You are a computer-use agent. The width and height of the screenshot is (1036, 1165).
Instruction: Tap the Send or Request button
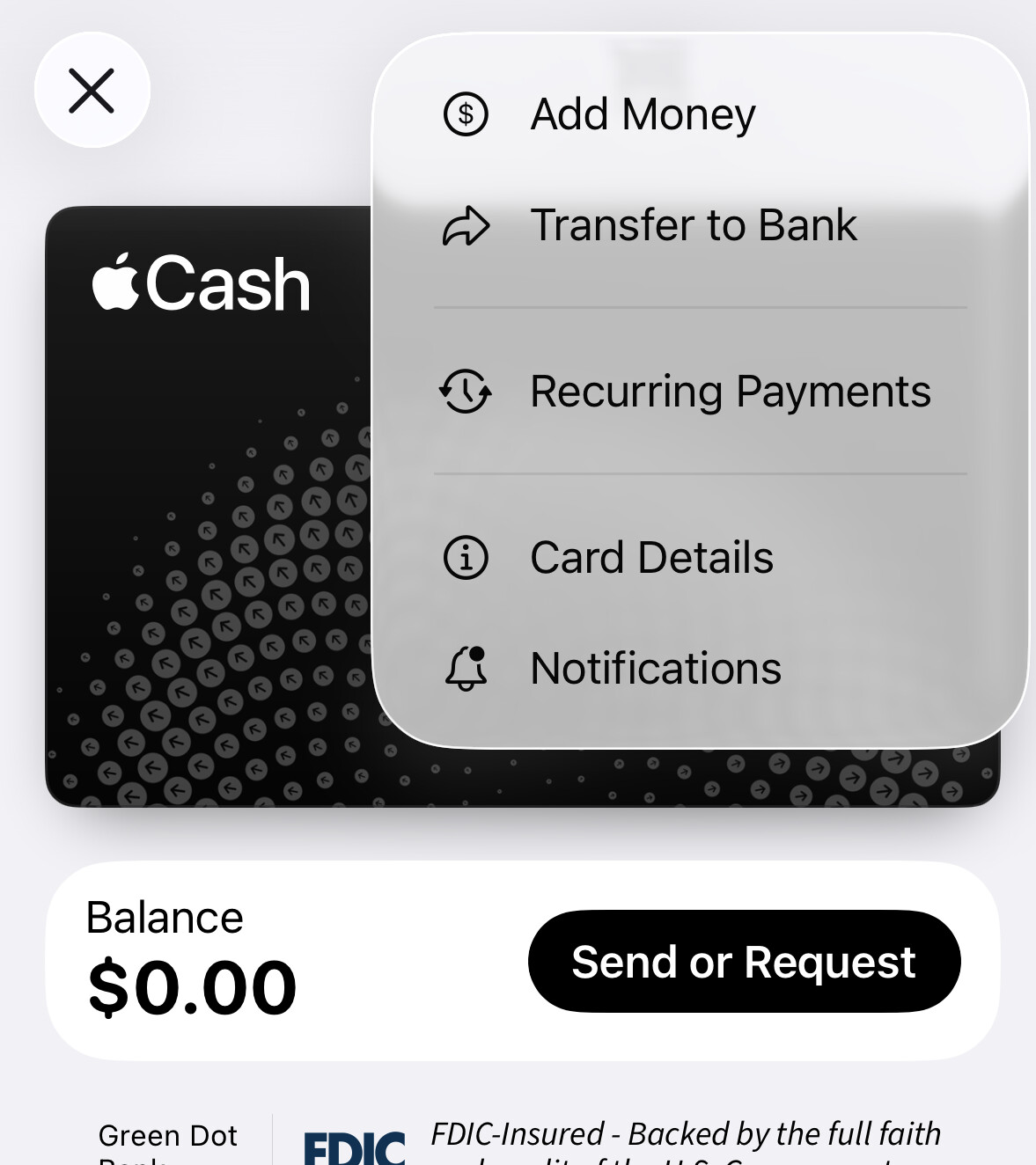(744, 962)
